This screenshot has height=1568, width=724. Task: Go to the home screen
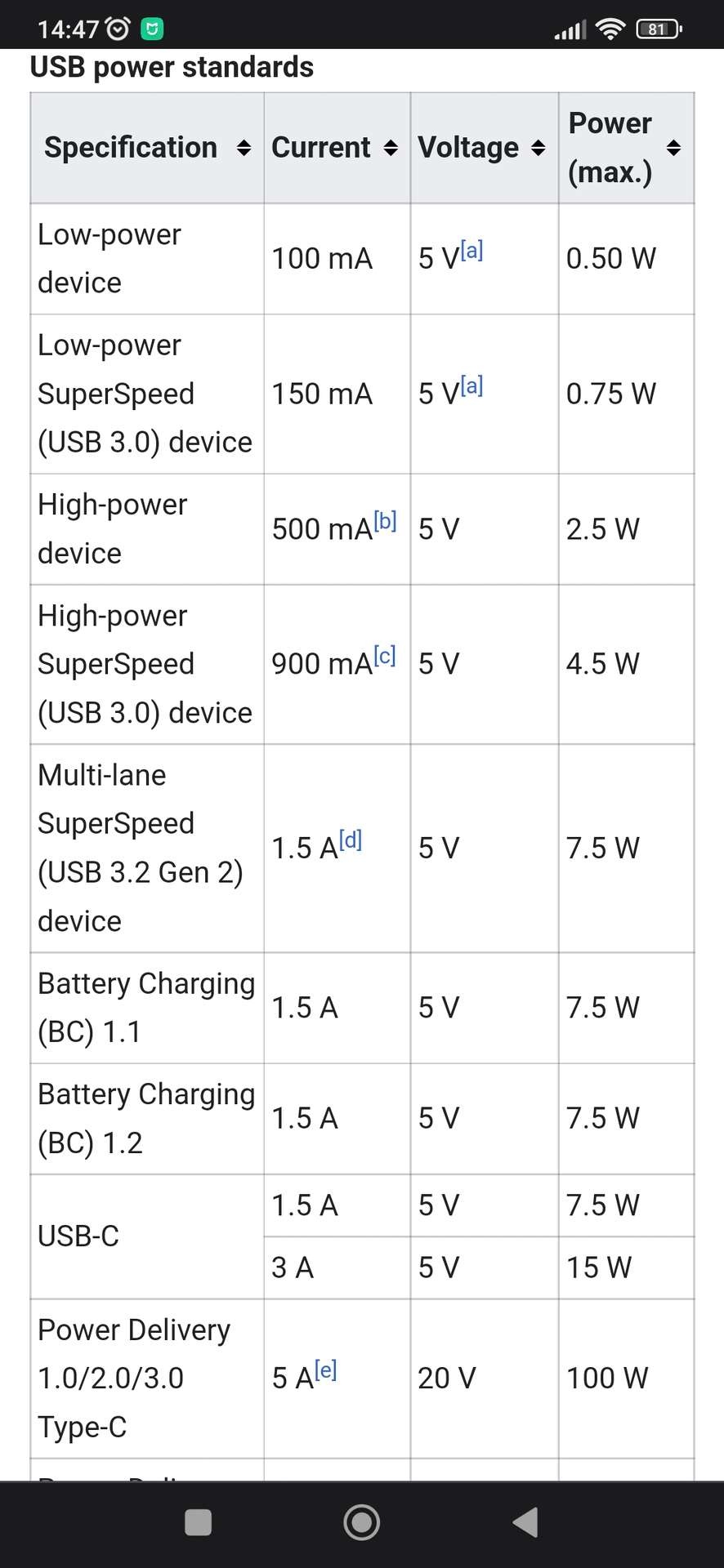[362, 1522]
